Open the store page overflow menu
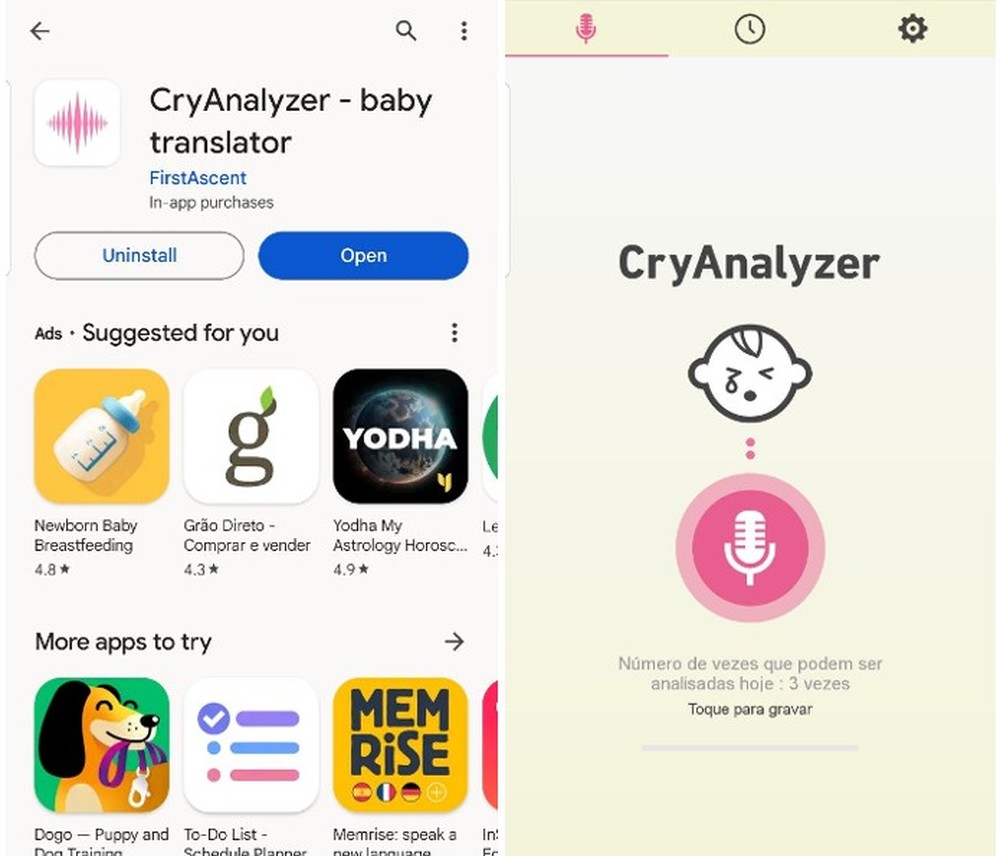 pos(463,31)
